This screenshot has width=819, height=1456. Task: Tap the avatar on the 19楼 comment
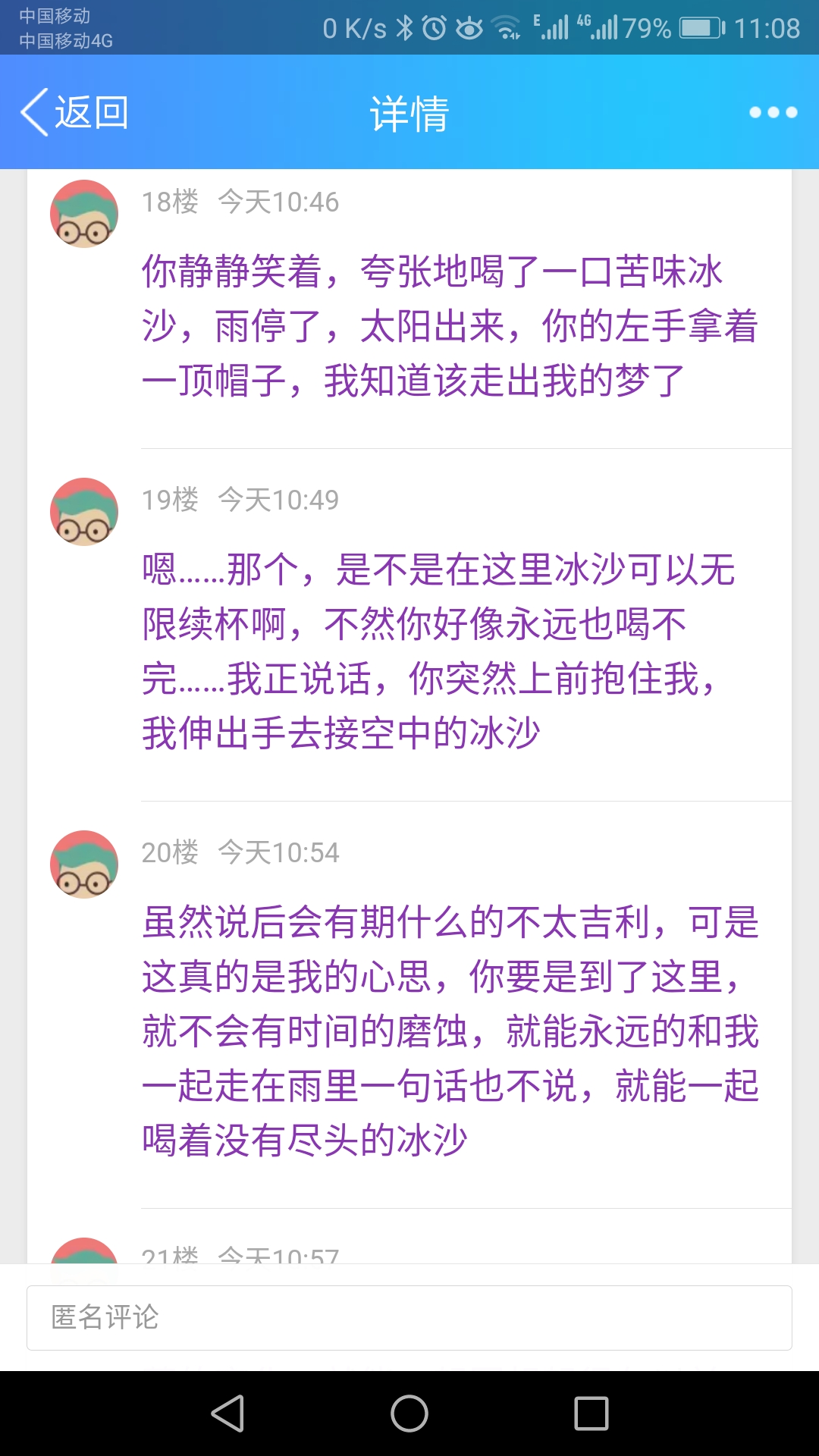(84, 512)
